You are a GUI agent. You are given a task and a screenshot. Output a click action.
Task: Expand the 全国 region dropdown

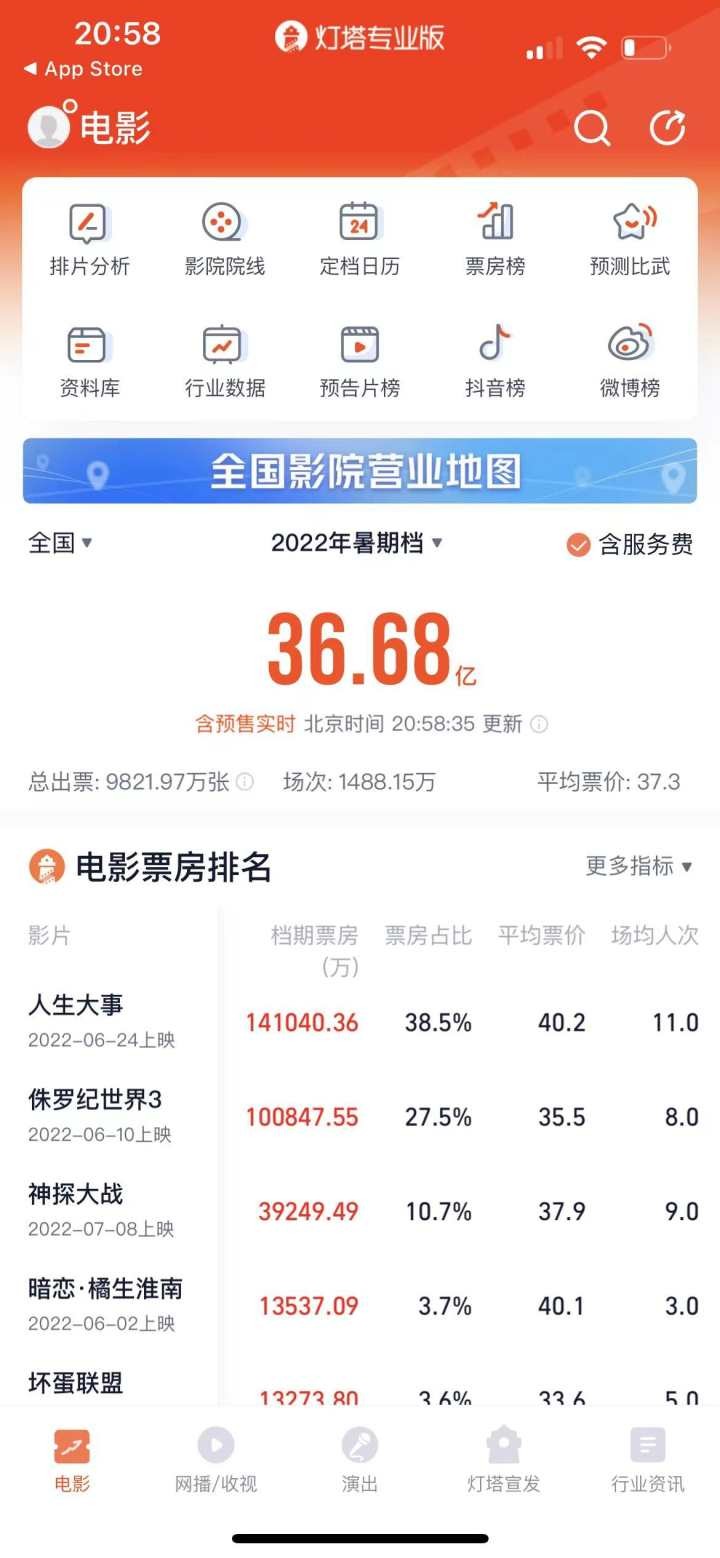[60, 543]
